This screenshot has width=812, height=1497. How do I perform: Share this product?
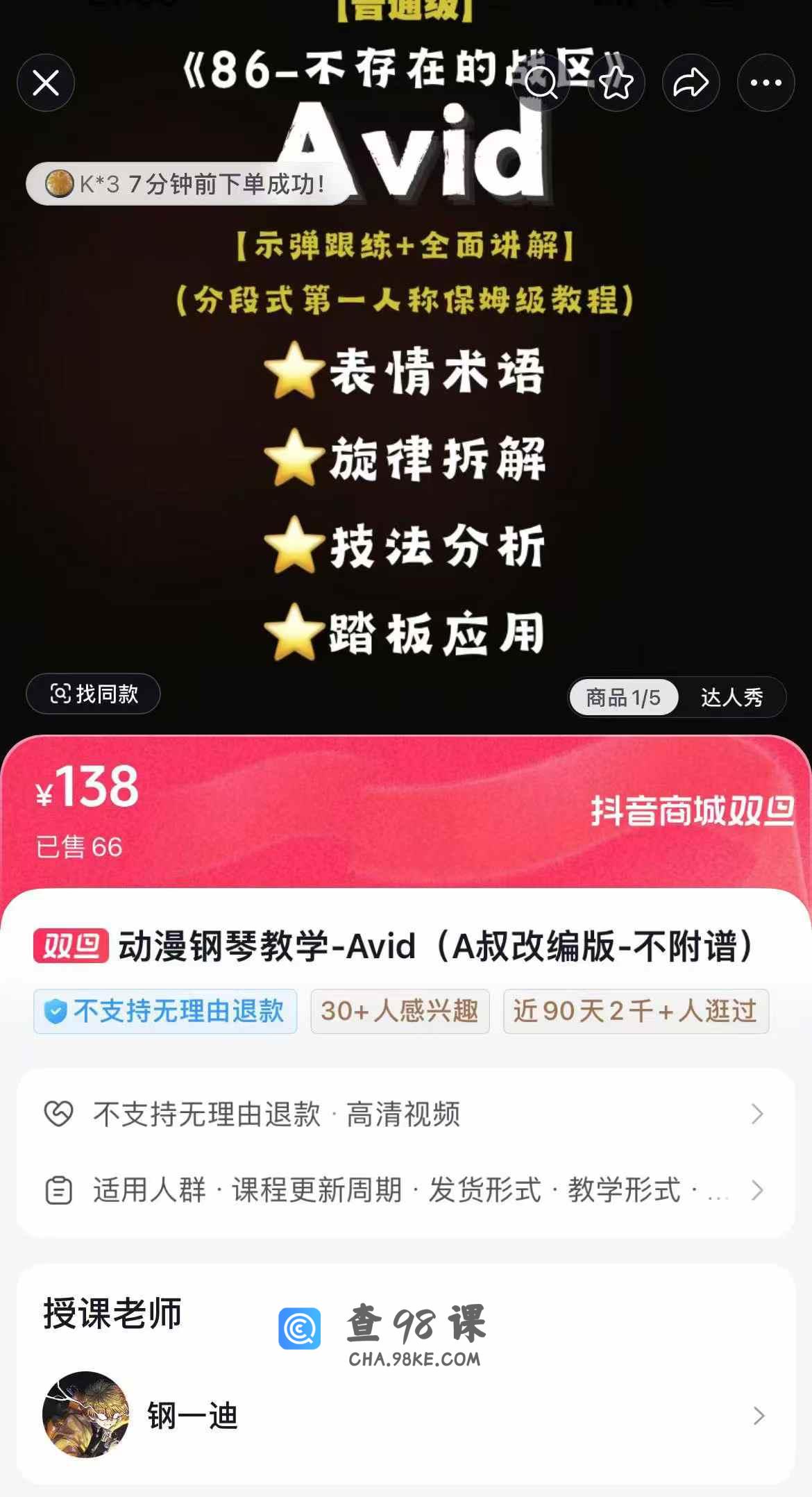691,83
